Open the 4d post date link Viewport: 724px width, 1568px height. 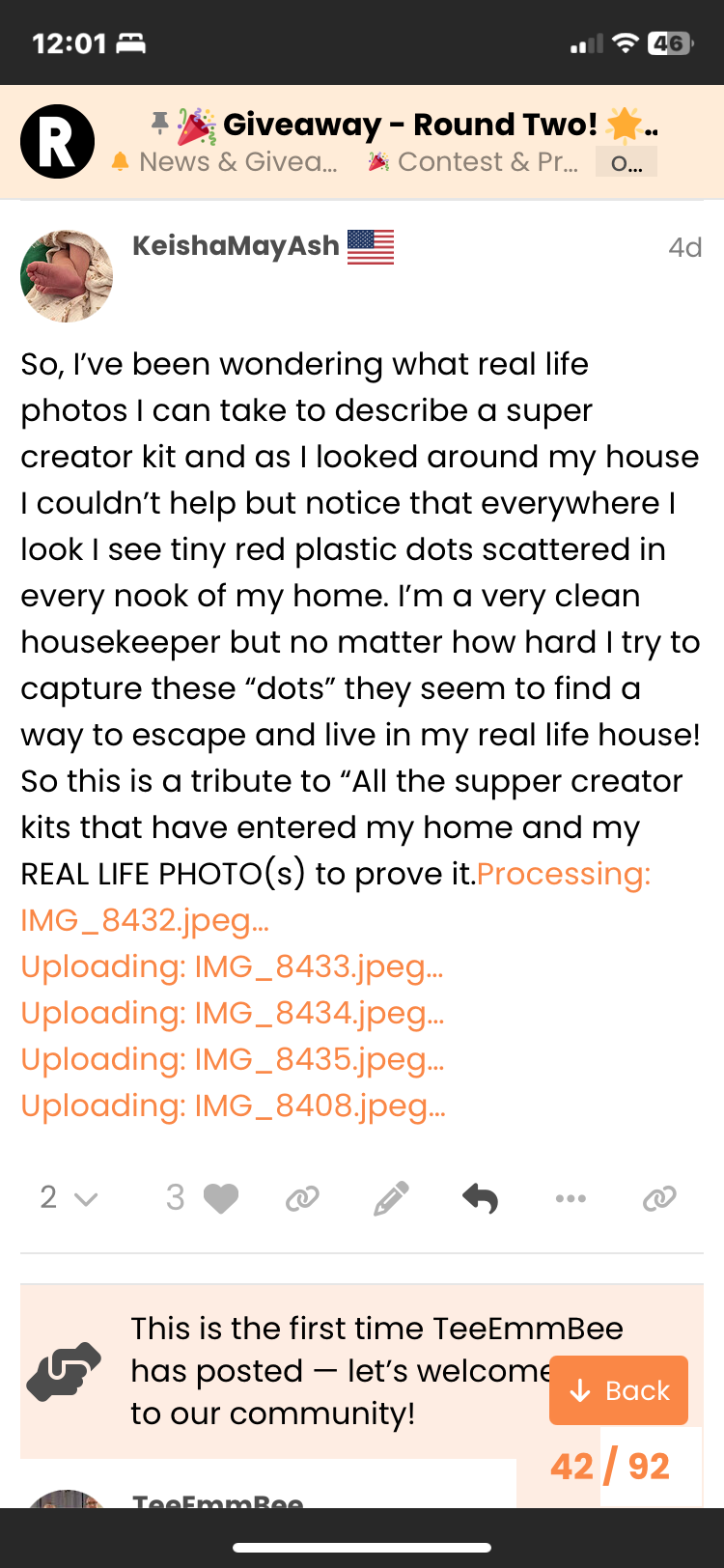pos(684,248)
